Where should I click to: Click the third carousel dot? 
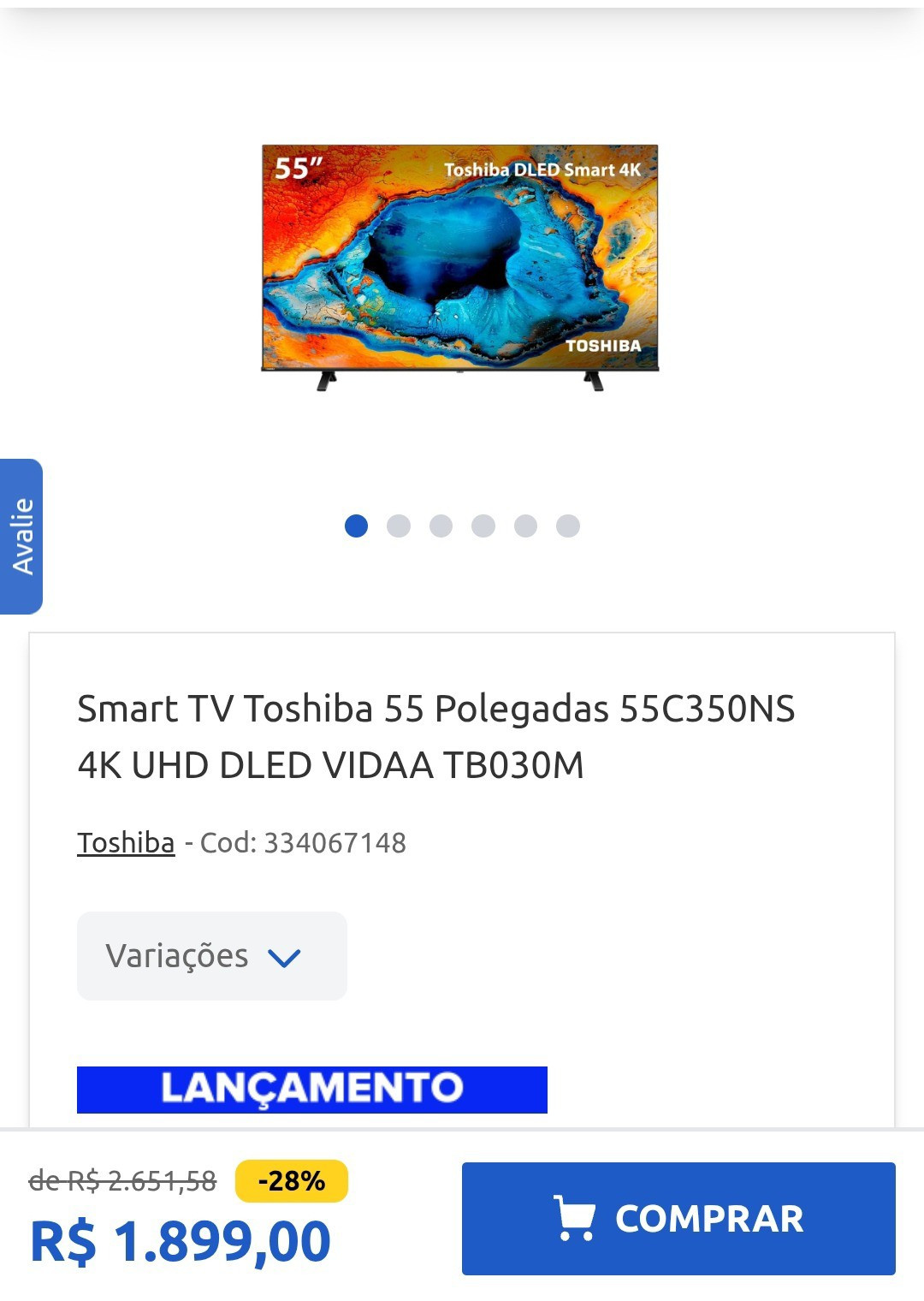click(x=439, y=526)
